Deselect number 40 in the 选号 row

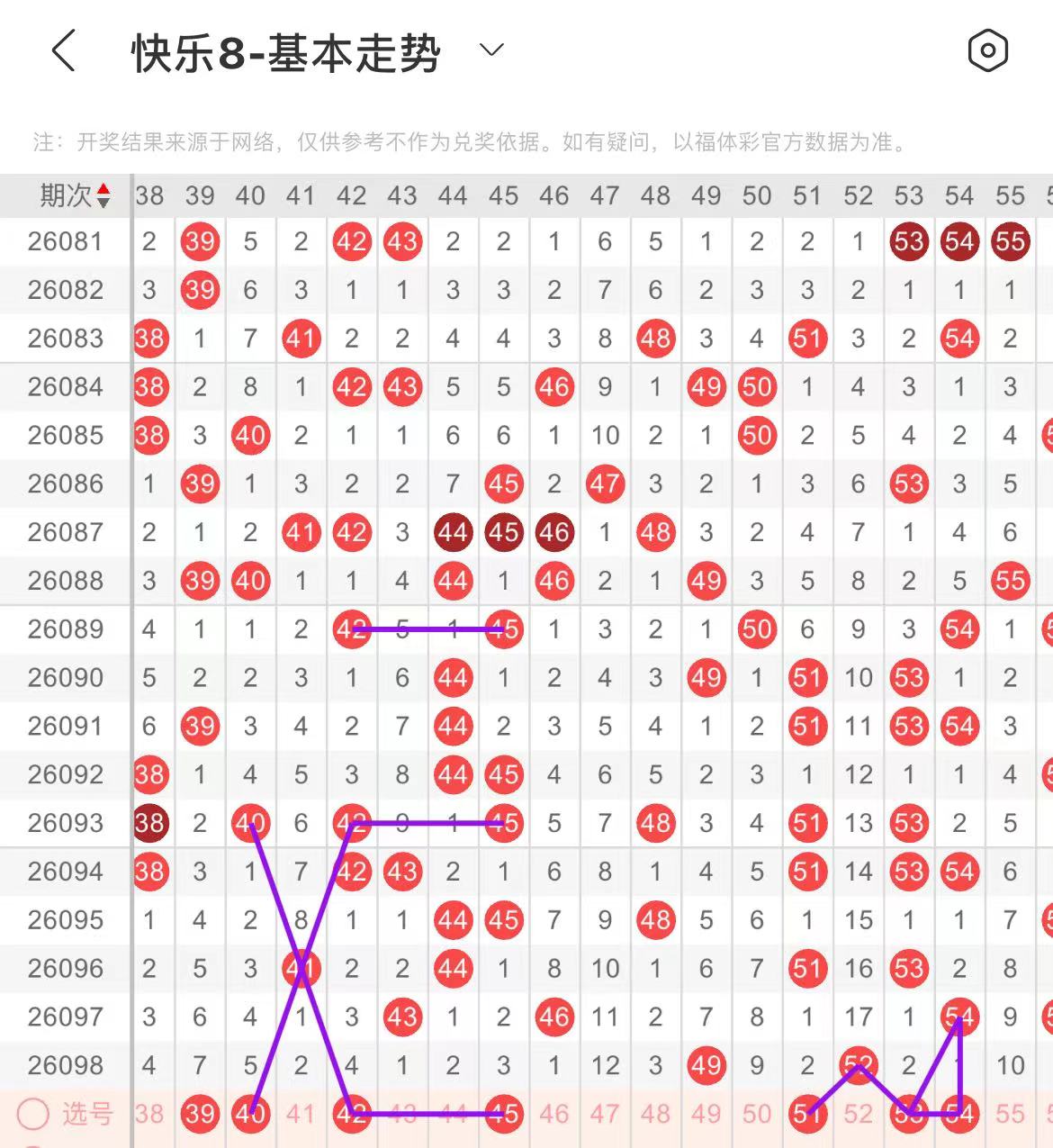pyautogui.click(x=250, y=1114)
